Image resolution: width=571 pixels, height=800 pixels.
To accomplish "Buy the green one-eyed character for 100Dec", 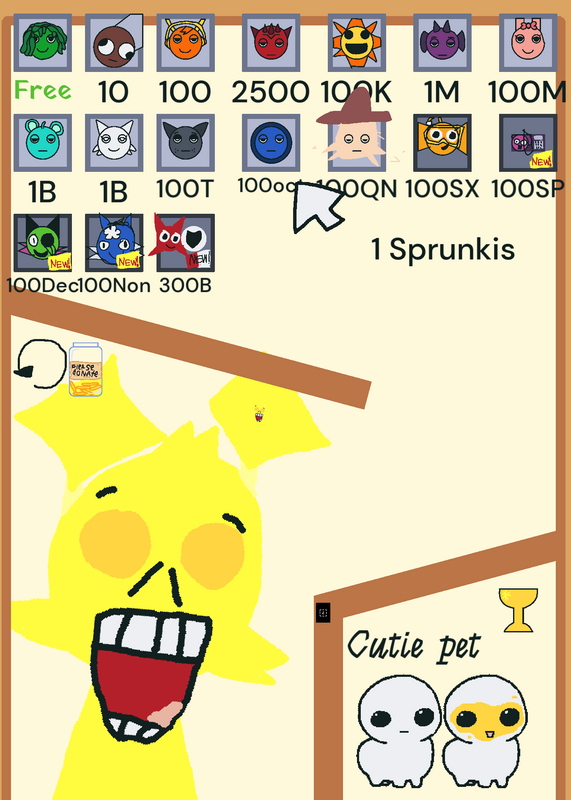I will 42,243.
